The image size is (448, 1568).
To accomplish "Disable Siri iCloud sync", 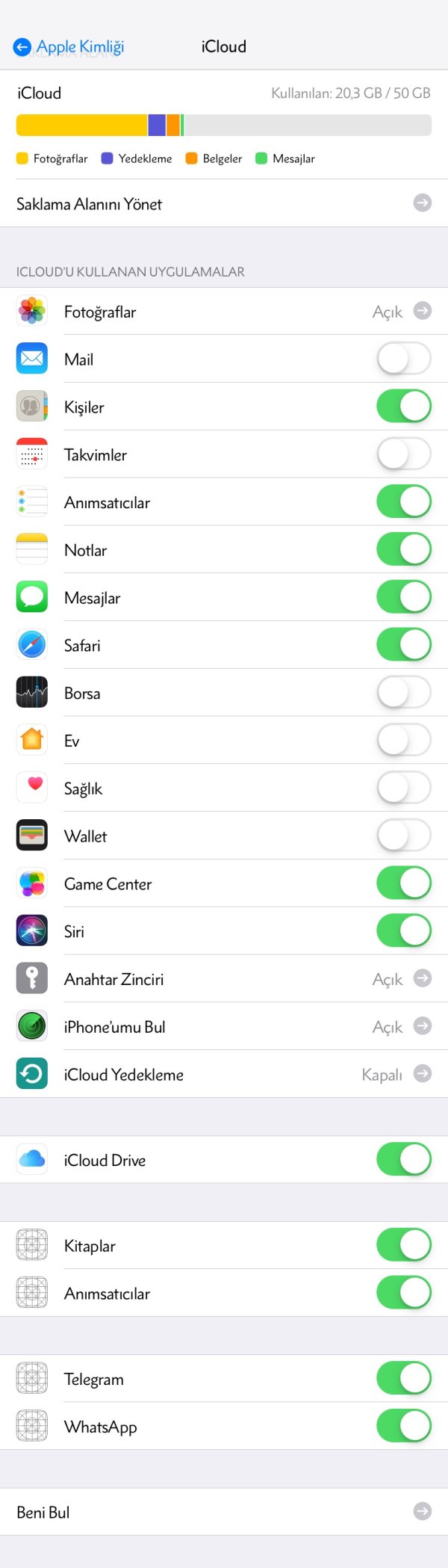I will [403, 931].
